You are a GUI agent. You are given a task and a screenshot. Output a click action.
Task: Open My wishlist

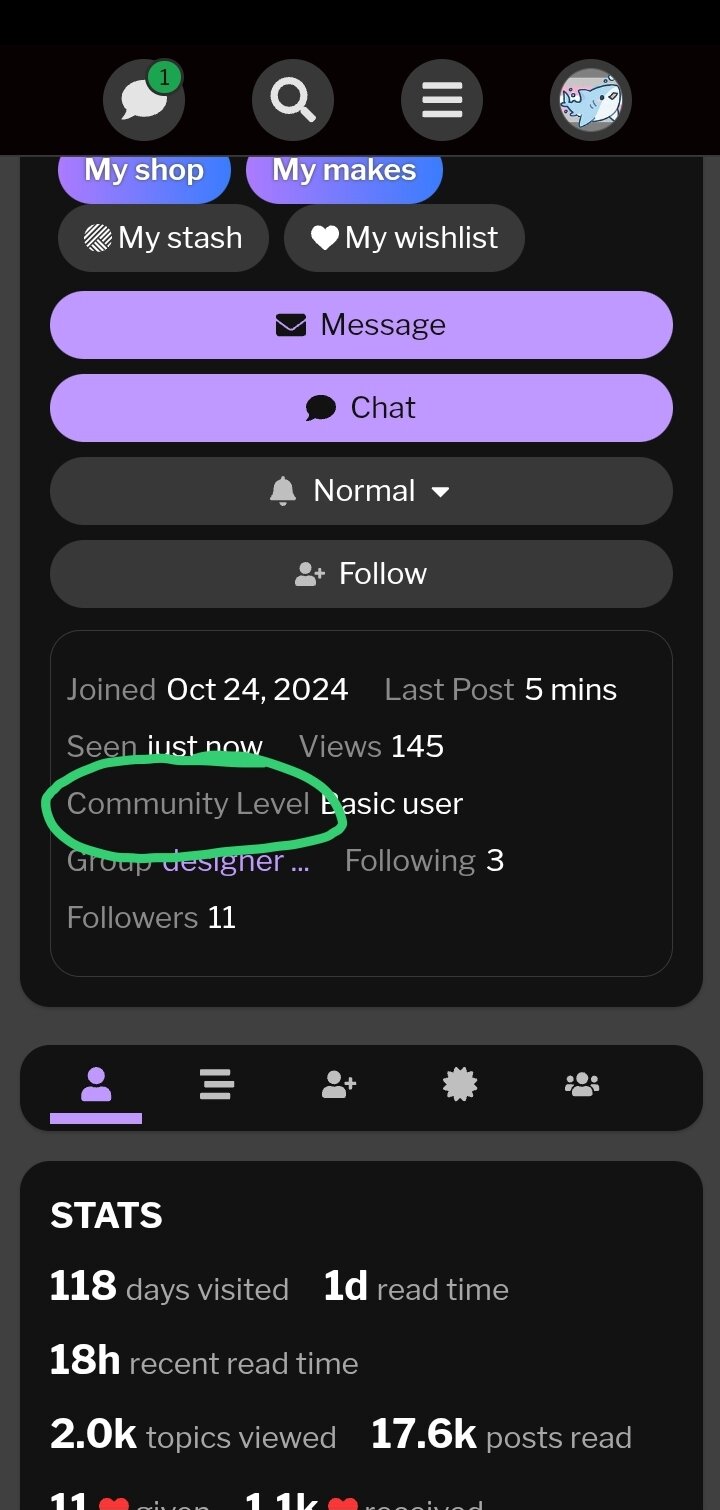[404, 238]
